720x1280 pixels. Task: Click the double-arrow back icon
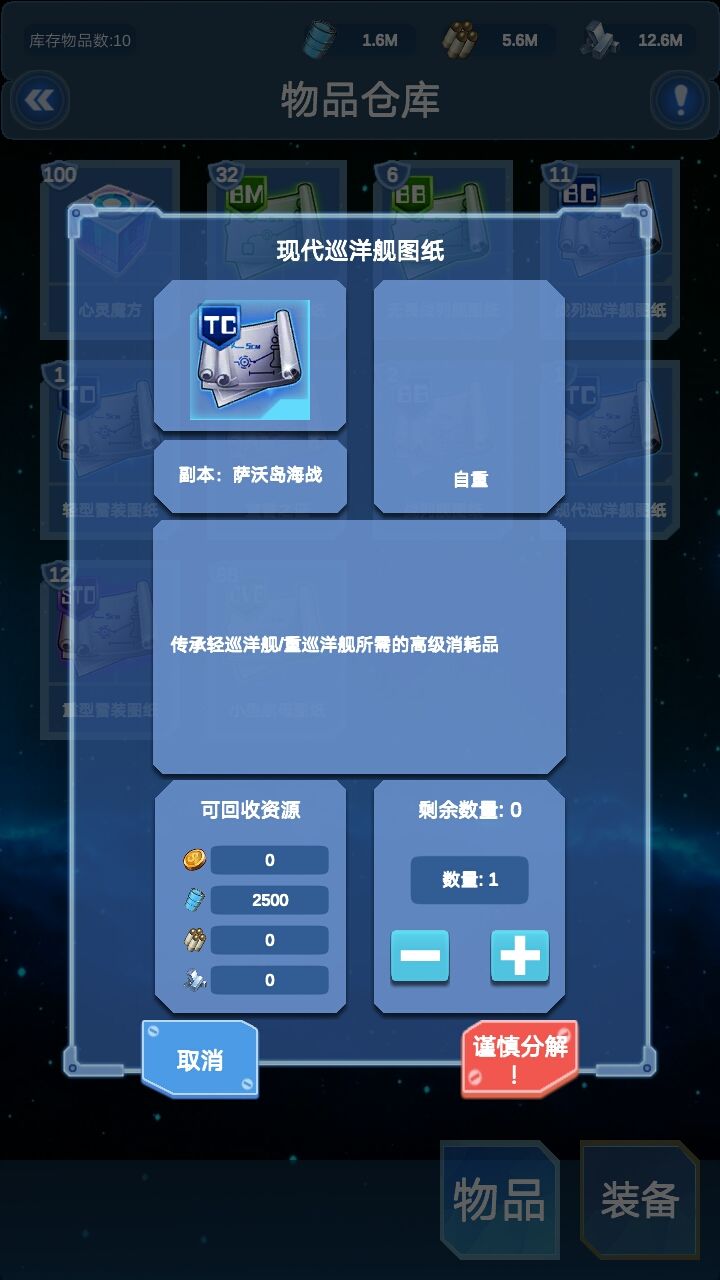(40, 101)
